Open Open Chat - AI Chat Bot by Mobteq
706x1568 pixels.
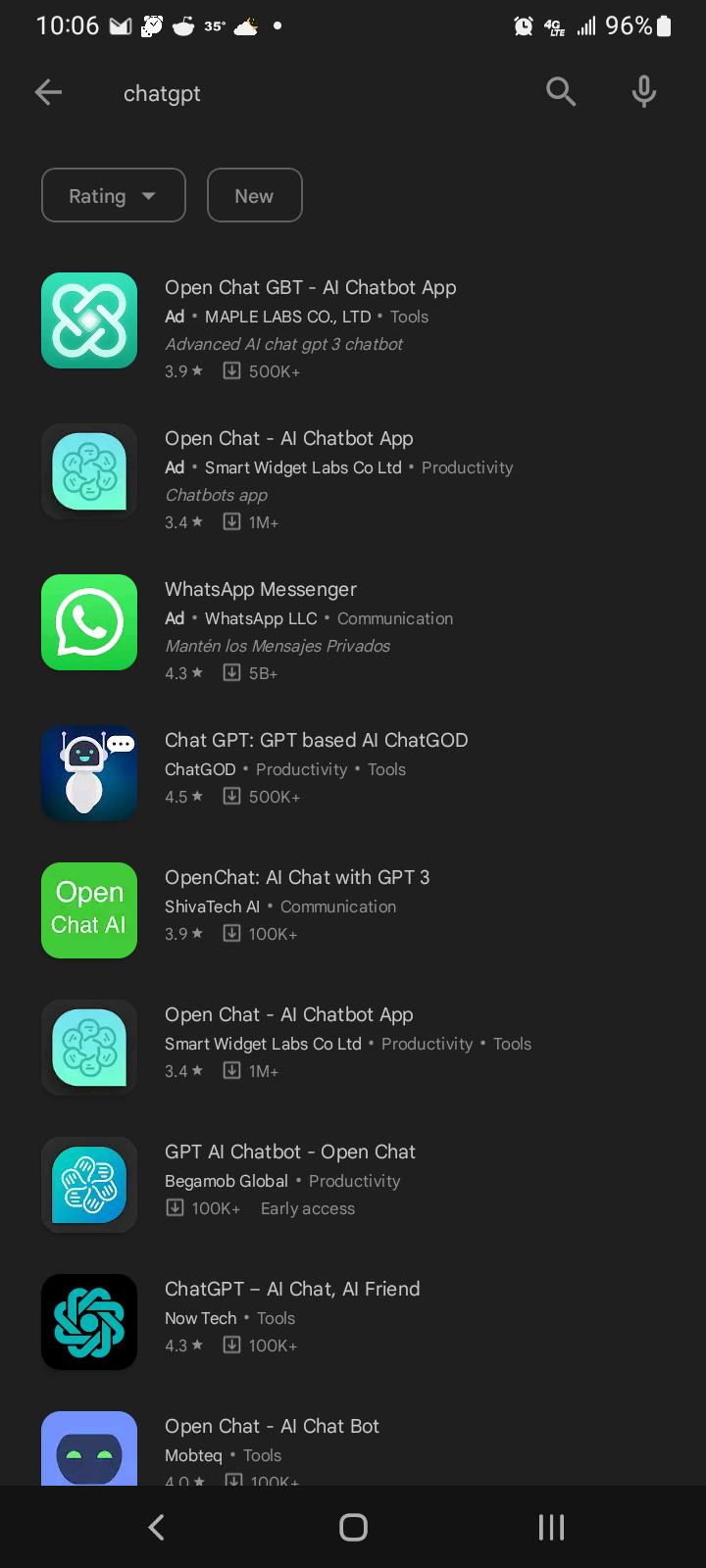(x=272, y=1427)
